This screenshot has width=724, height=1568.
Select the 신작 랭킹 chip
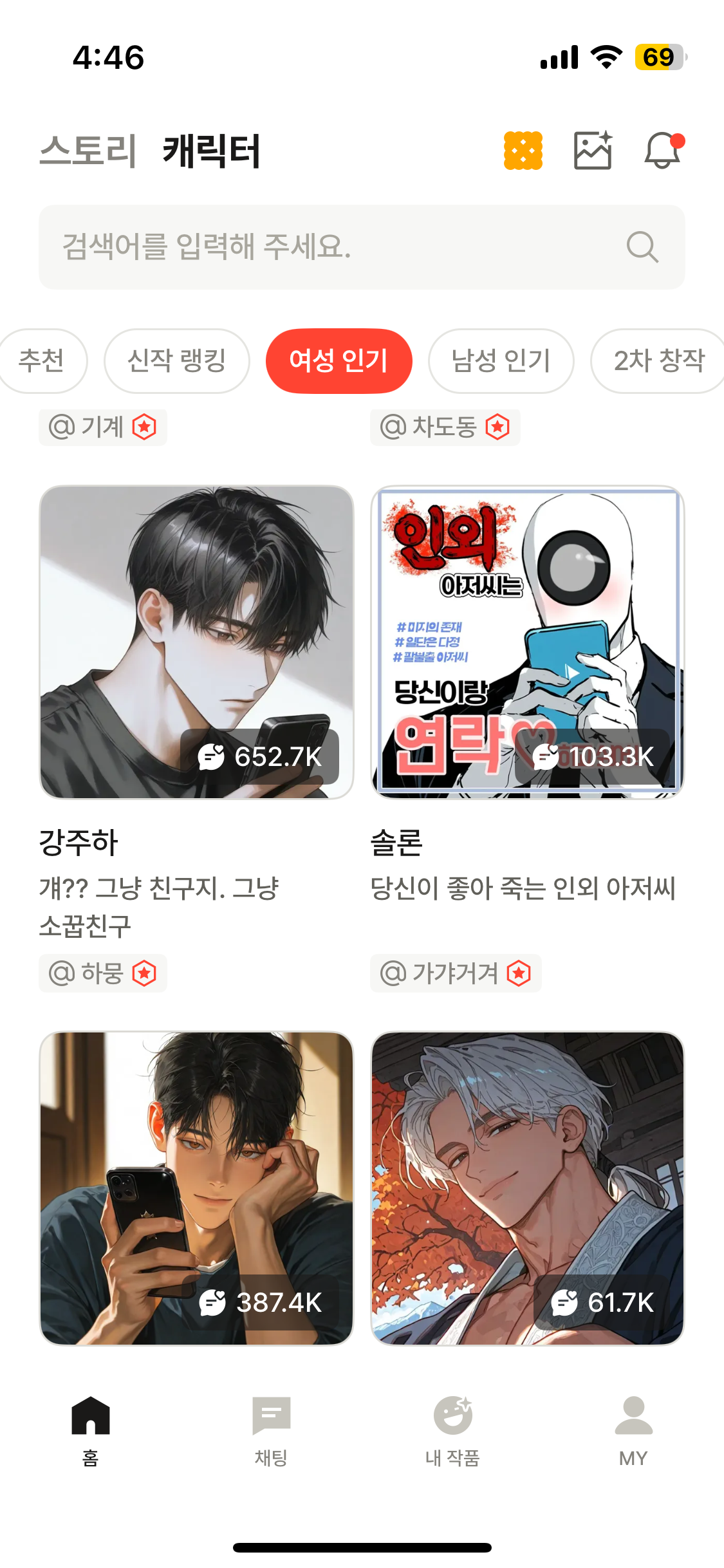click(177, 361)
